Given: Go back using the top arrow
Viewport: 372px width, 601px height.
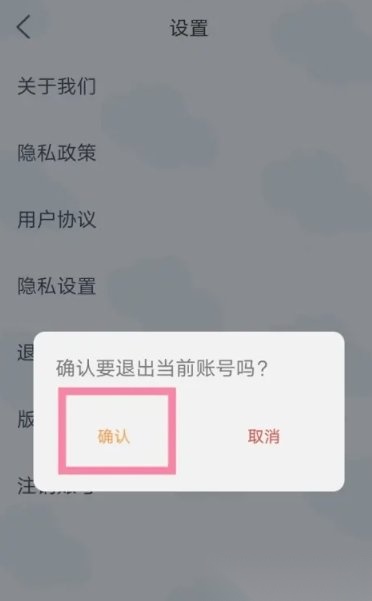Looking at the screenshot, I should (23, 28).
